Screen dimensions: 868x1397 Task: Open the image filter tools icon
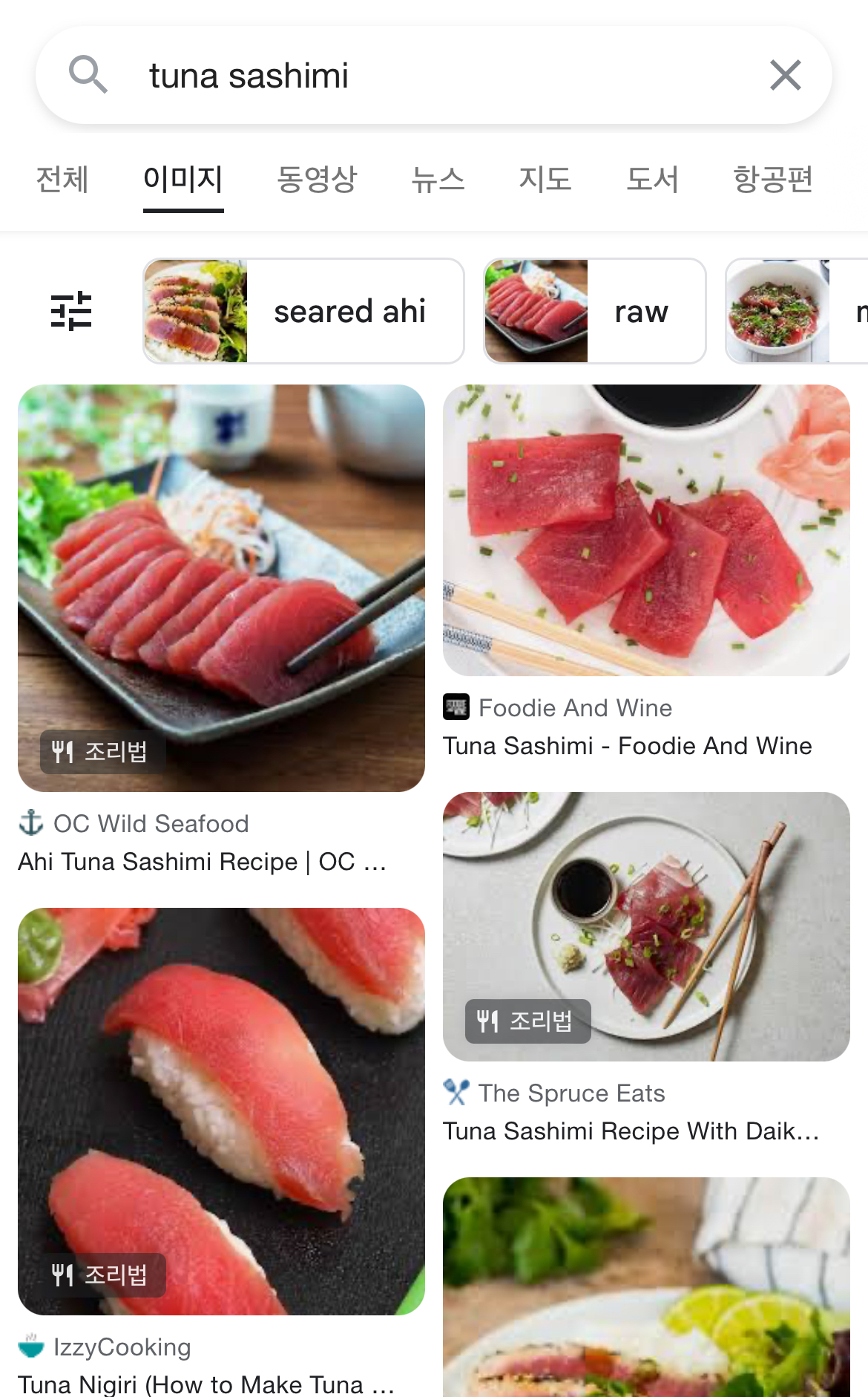71,311
